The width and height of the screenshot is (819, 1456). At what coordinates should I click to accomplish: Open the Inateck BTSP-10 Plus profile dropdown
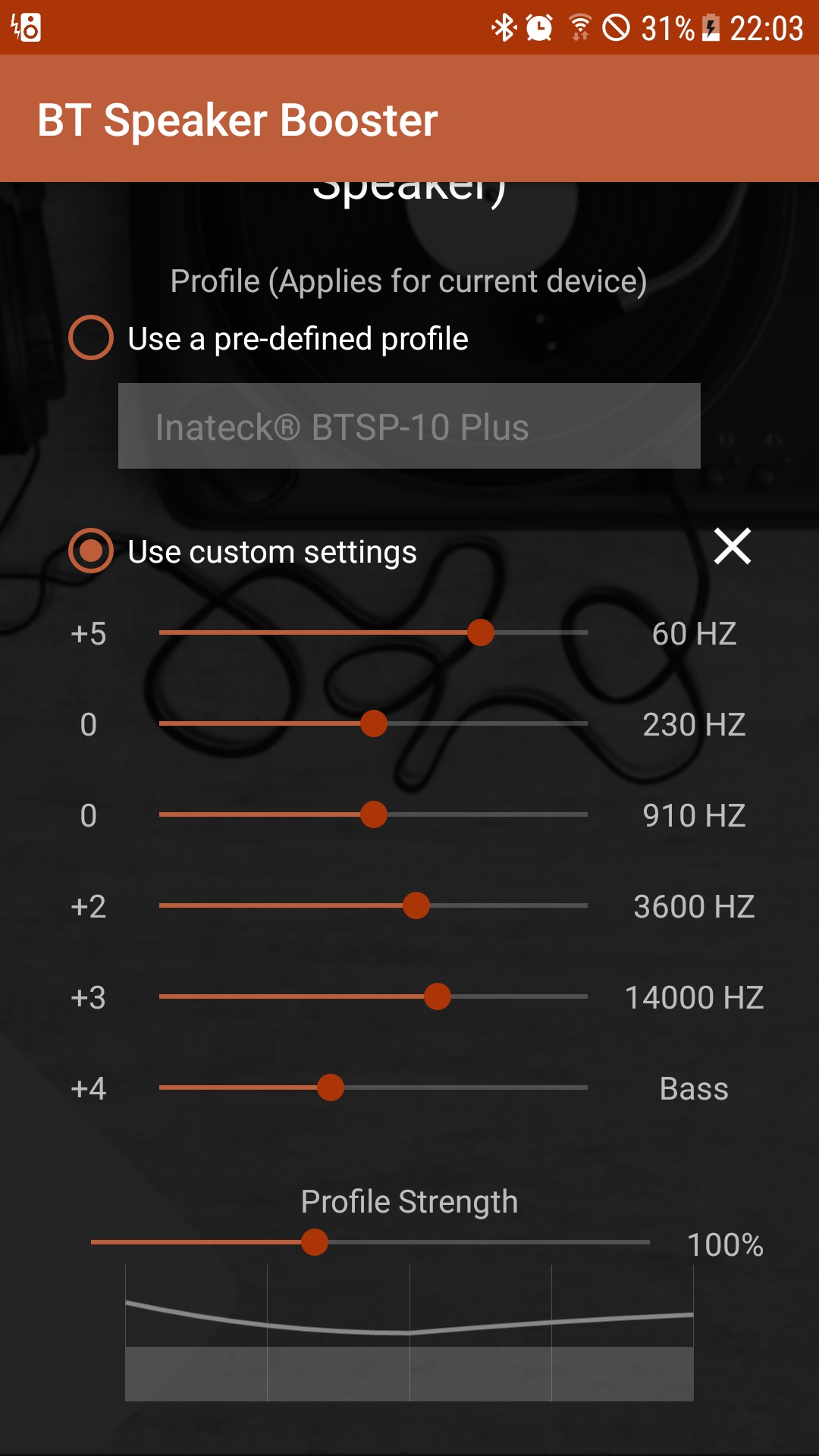409,425
